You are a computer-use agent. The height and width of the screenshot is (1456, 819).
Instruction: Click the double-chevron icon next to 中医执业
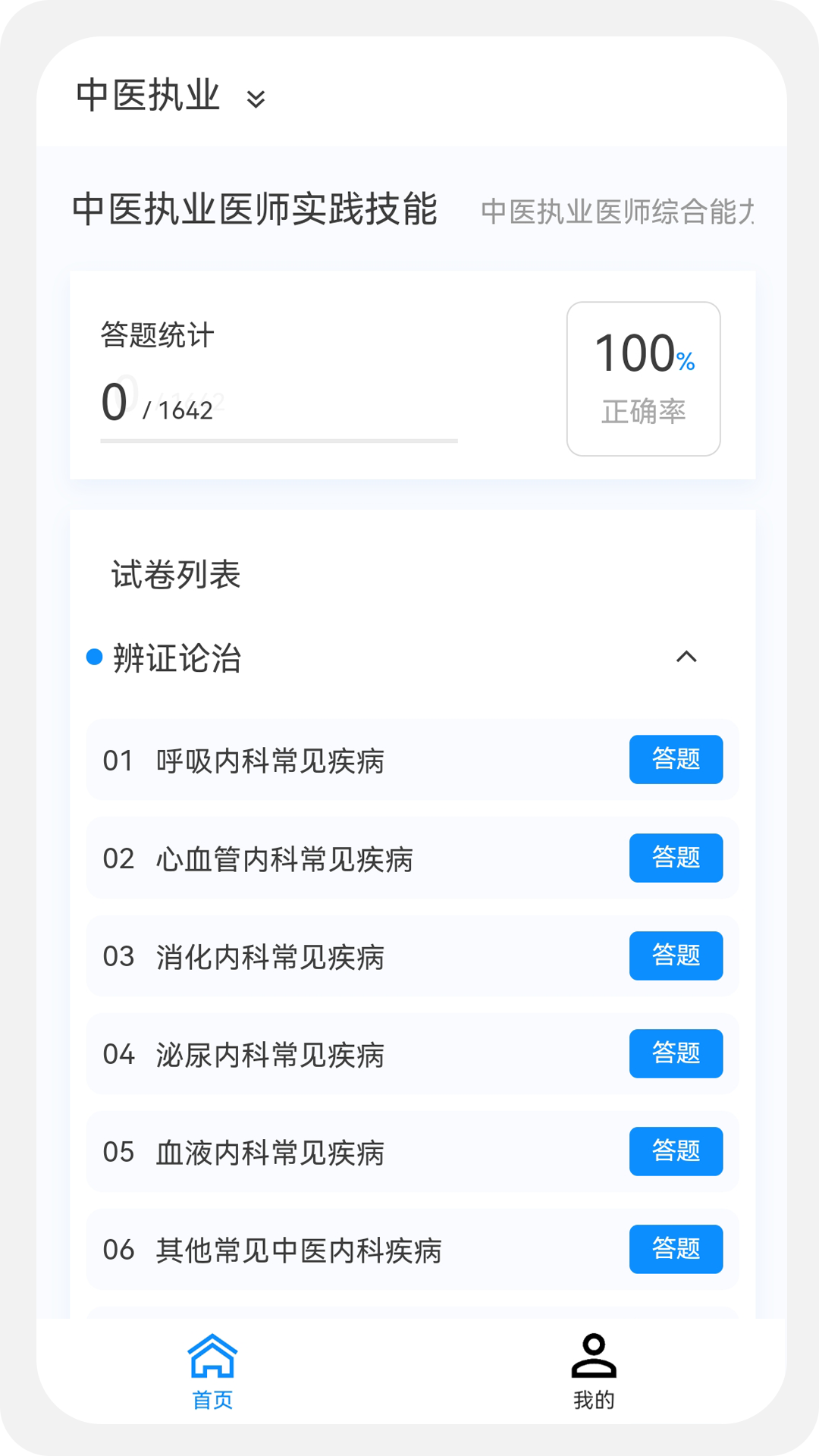pos(256,99)
